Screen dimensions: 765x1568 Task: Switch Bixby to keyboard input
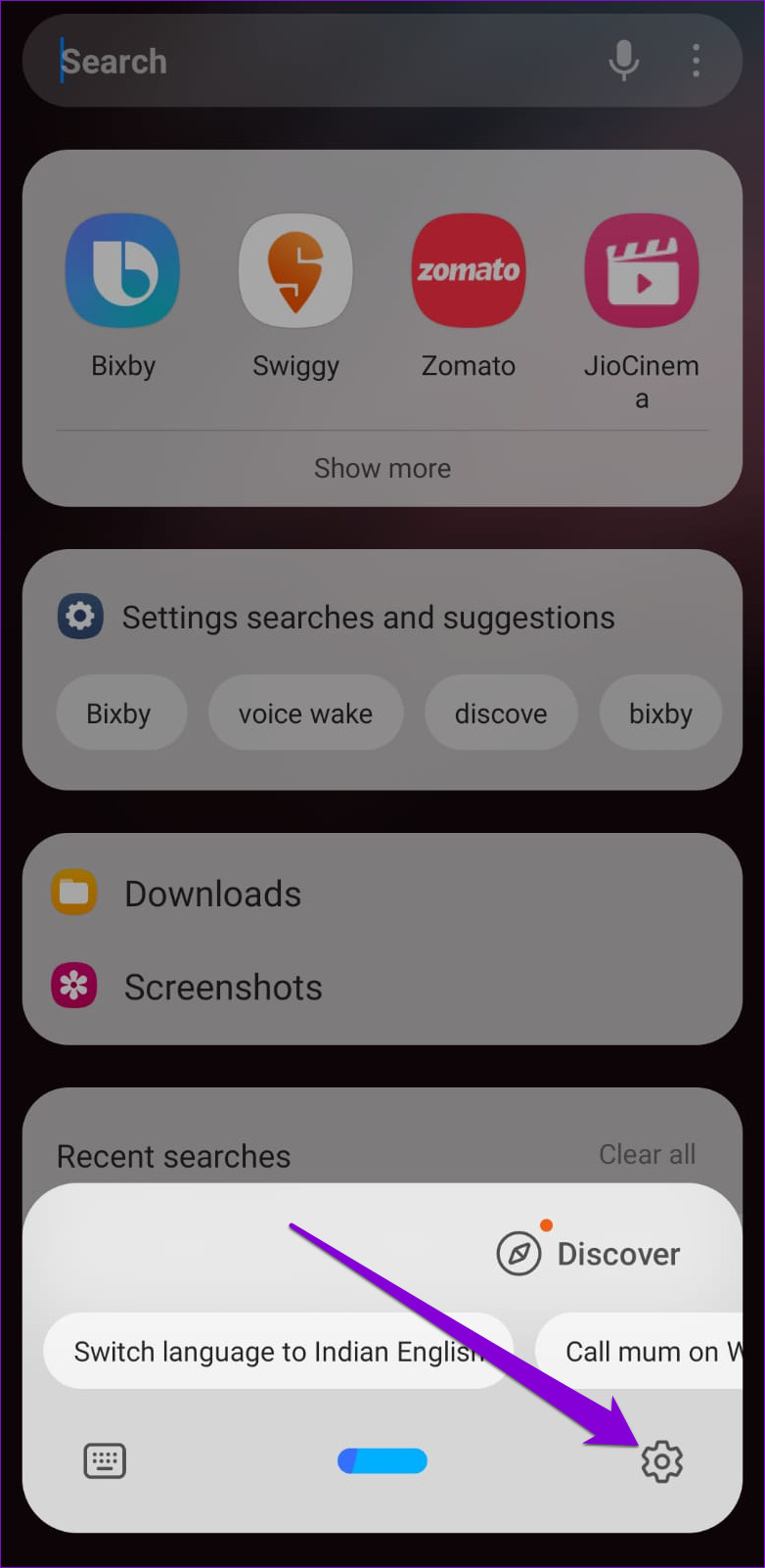105,1461
